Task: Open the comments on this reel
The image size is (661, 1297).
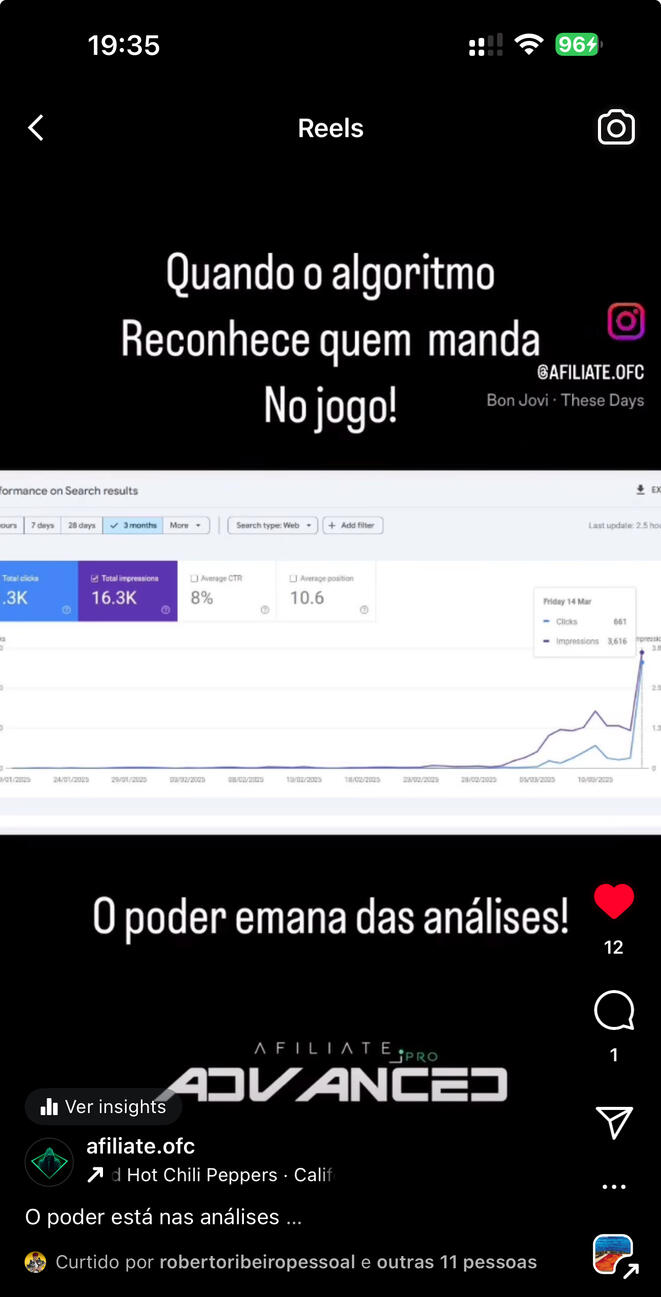Action: click(613, 1011)
